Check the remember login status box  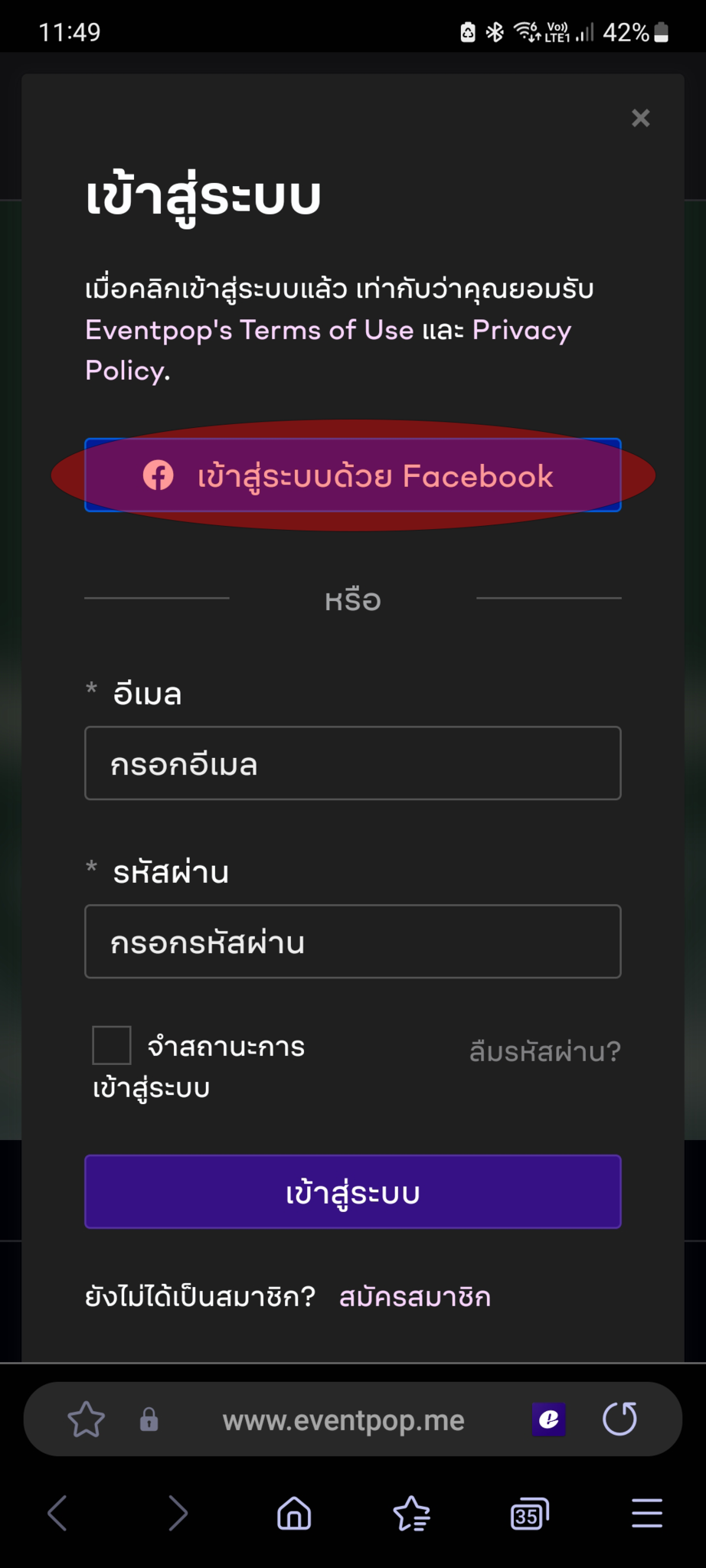click(112, 1045)
